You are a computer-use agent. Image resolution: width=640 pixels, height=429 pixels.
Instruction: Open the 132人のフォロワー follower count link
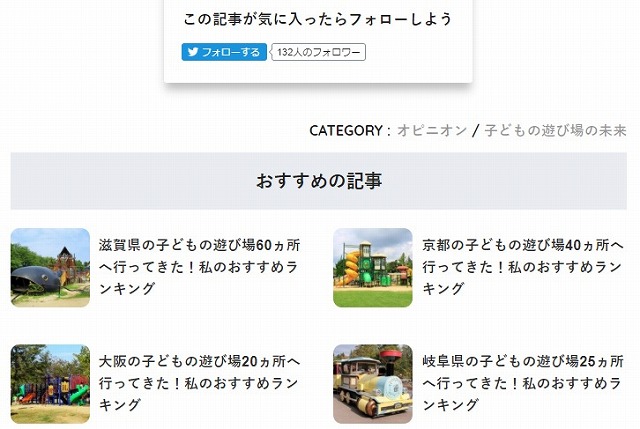click(317, 52)
